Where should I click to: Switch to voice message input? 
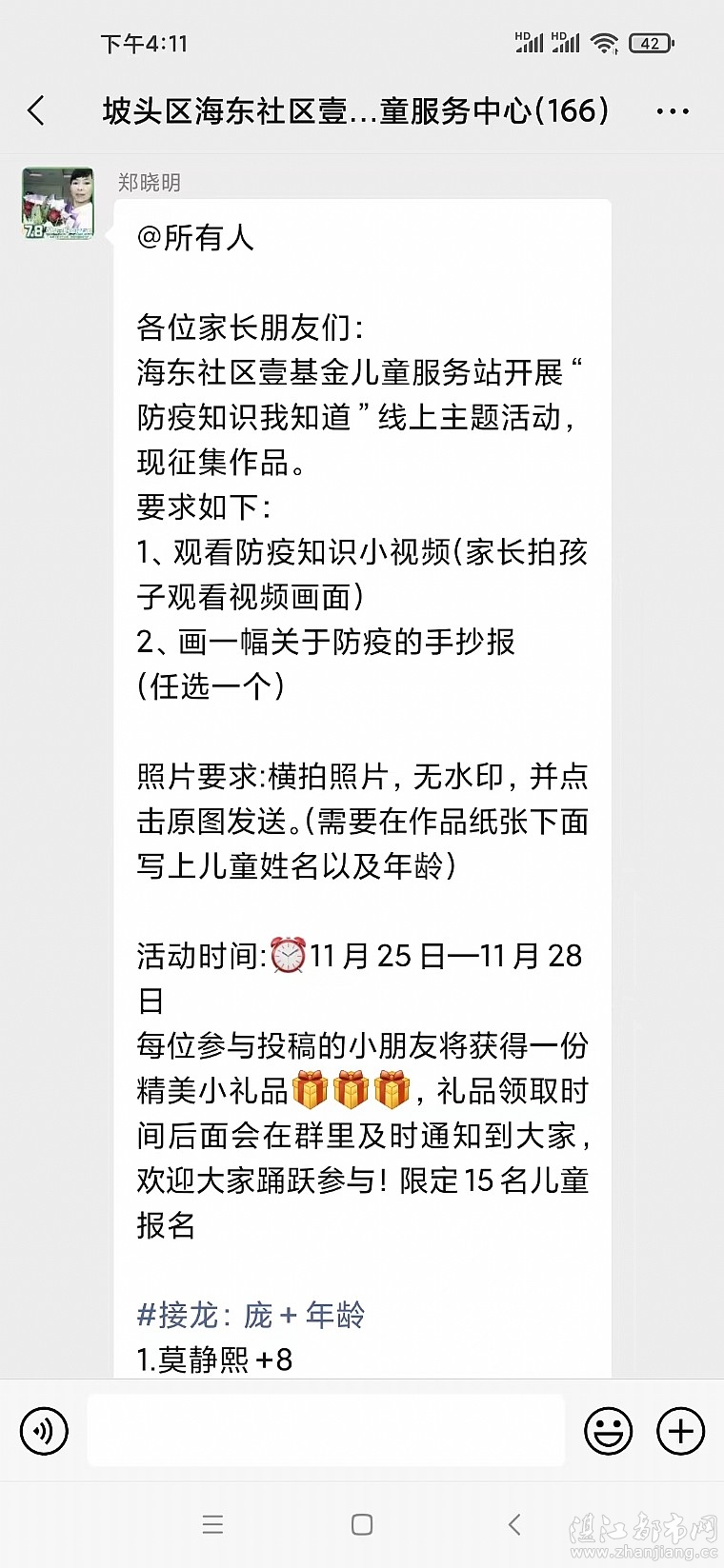click(44, 1431)
